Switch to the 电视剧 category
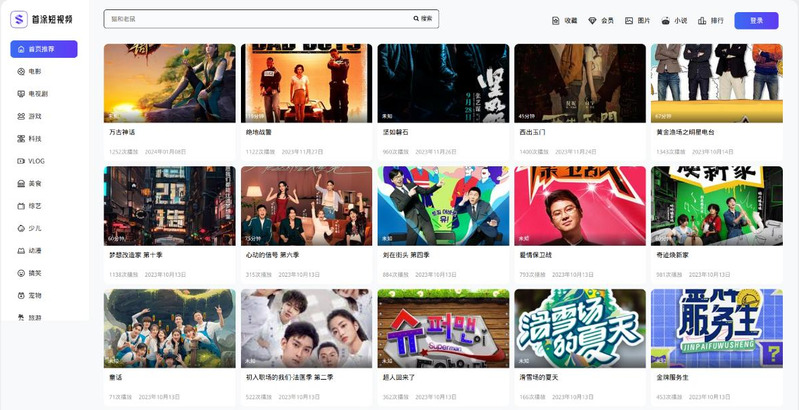Screen dimensions: 799x410 38,94
